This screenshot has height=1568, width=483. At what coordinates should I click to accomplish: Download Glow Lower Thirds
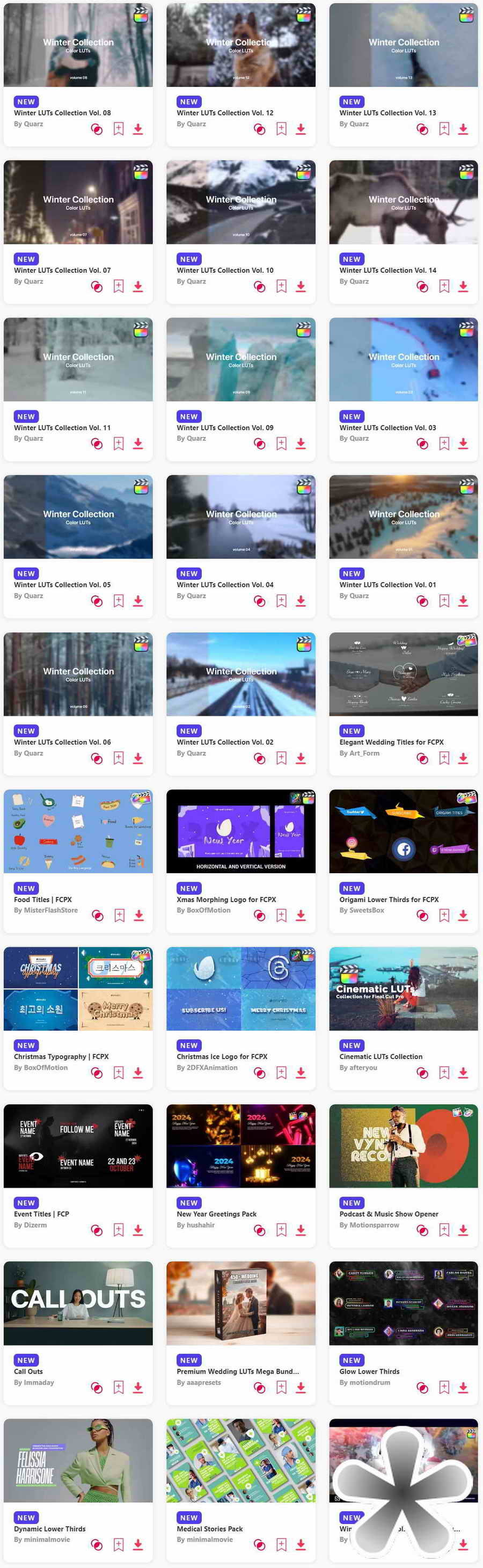coord(463,1387)
